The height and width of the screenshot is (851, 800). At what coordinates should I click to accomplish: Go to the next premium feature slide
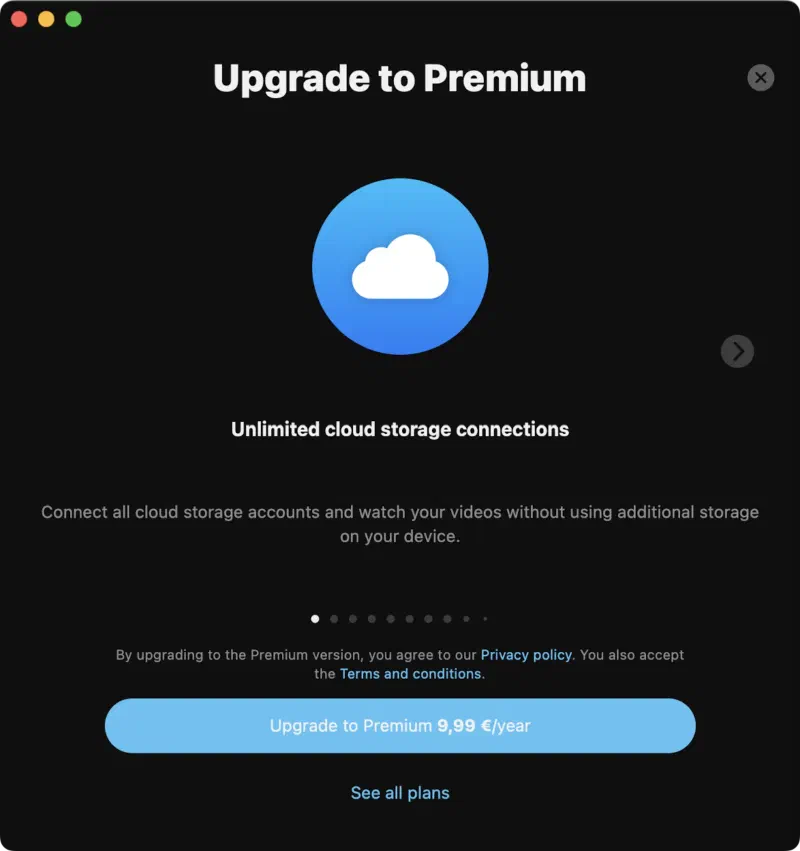737,351
